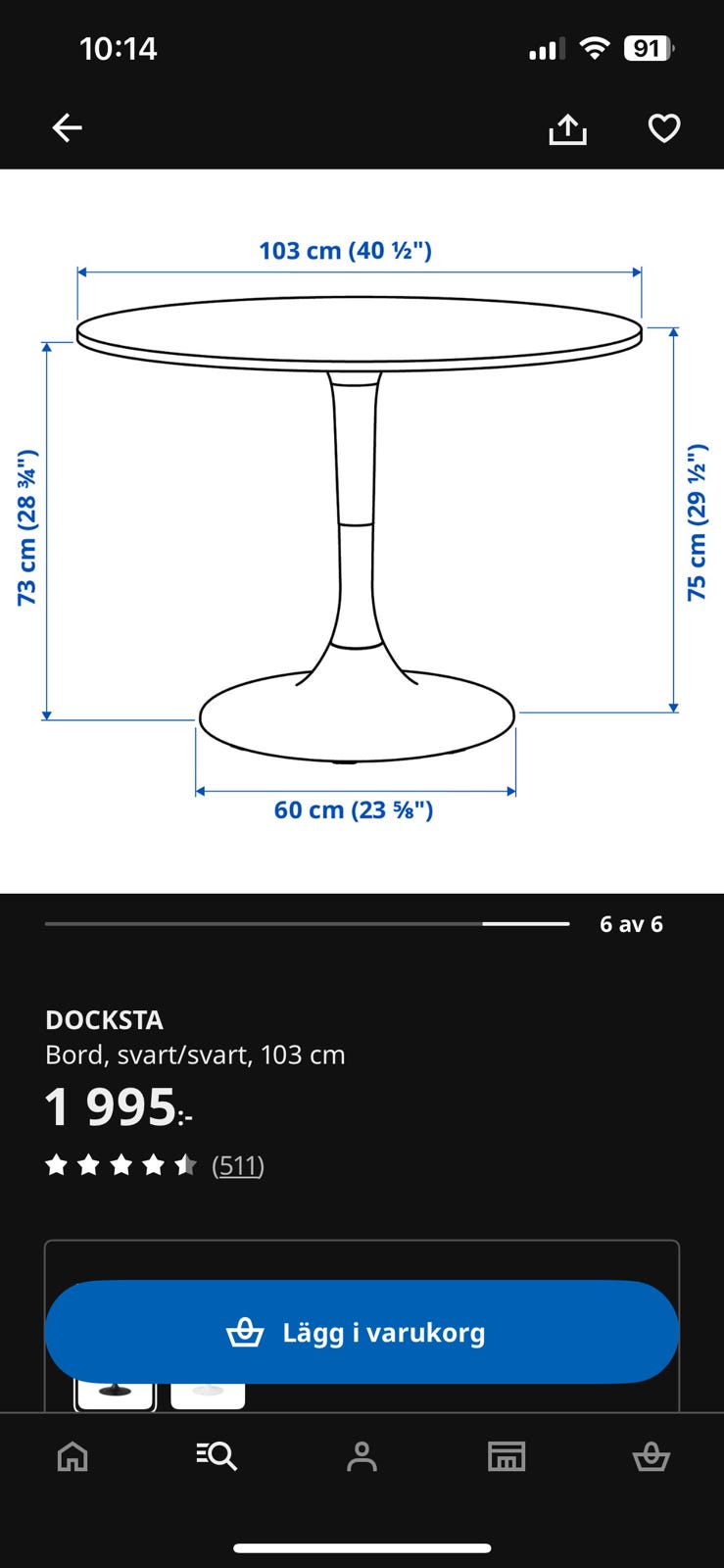Go back using the top arrow
The width and height of the screenshot is (724, 1568).
click(67, 127)
